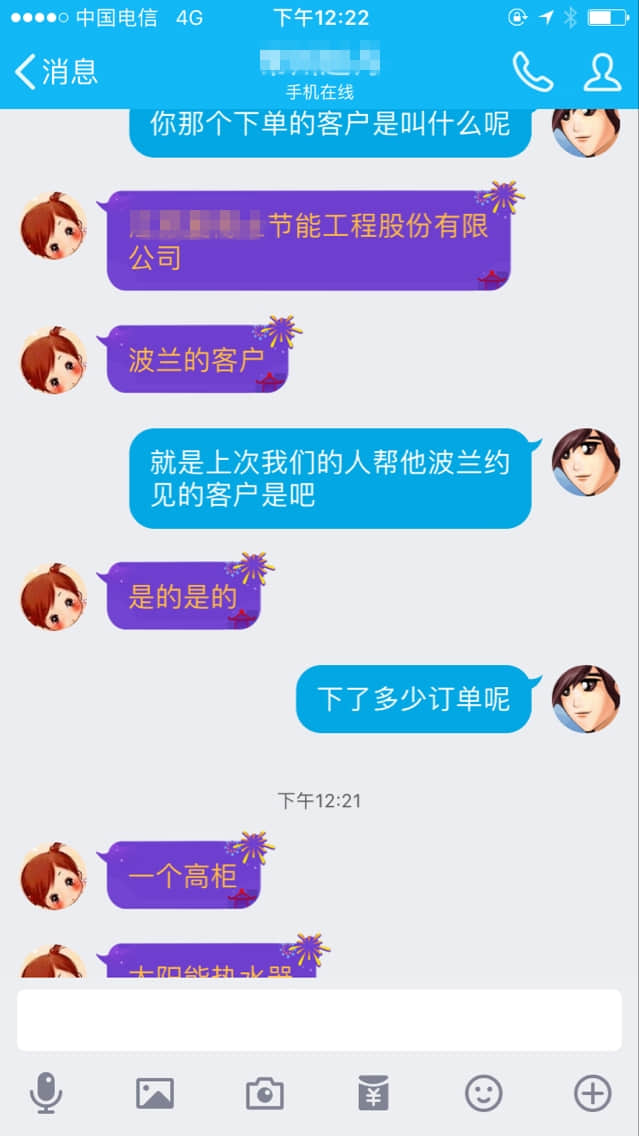Start a voice call with this contact
This screenshot has width=639, height=1136.
pos(532,71)
